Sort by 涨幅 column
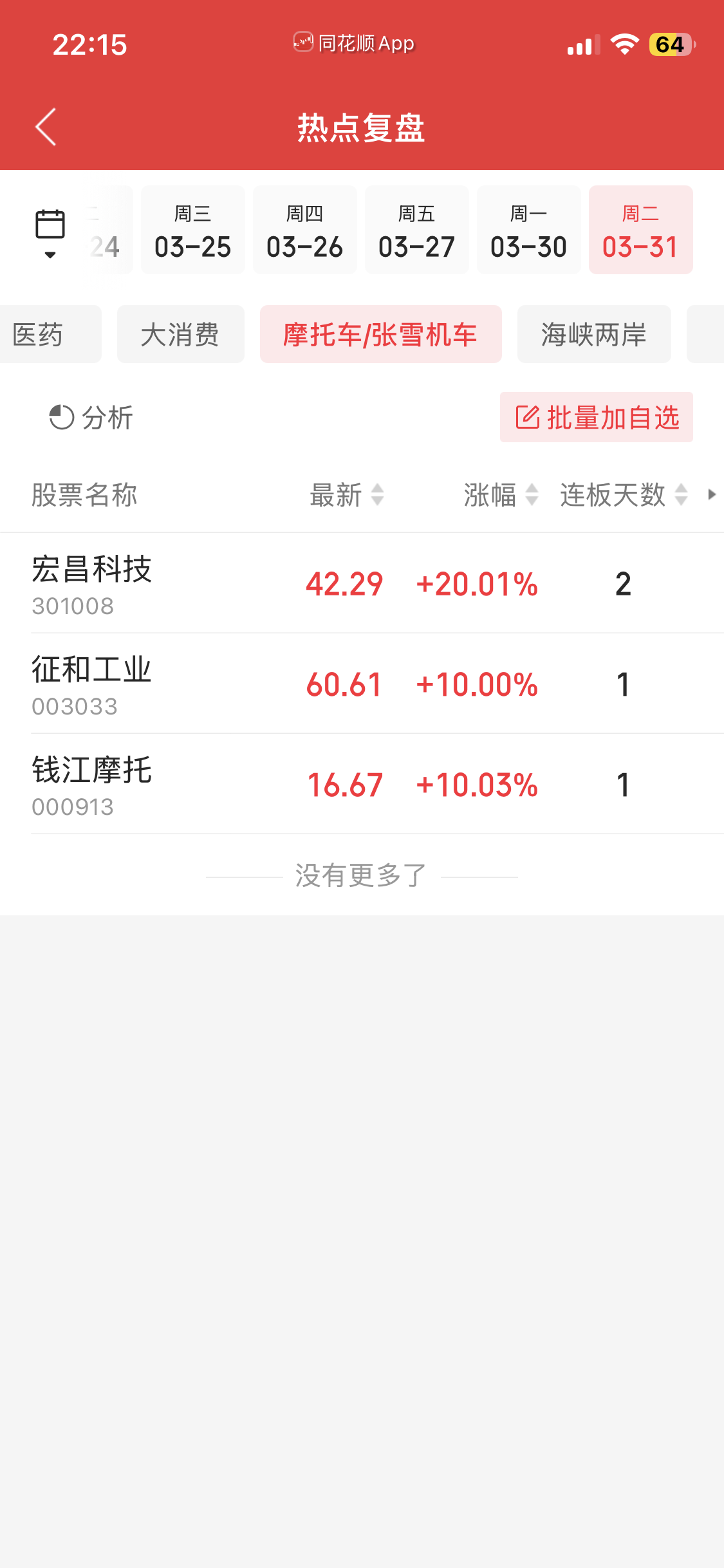Screen dimensions: 724x1568 pyautogui.click(x=501, y=495)
